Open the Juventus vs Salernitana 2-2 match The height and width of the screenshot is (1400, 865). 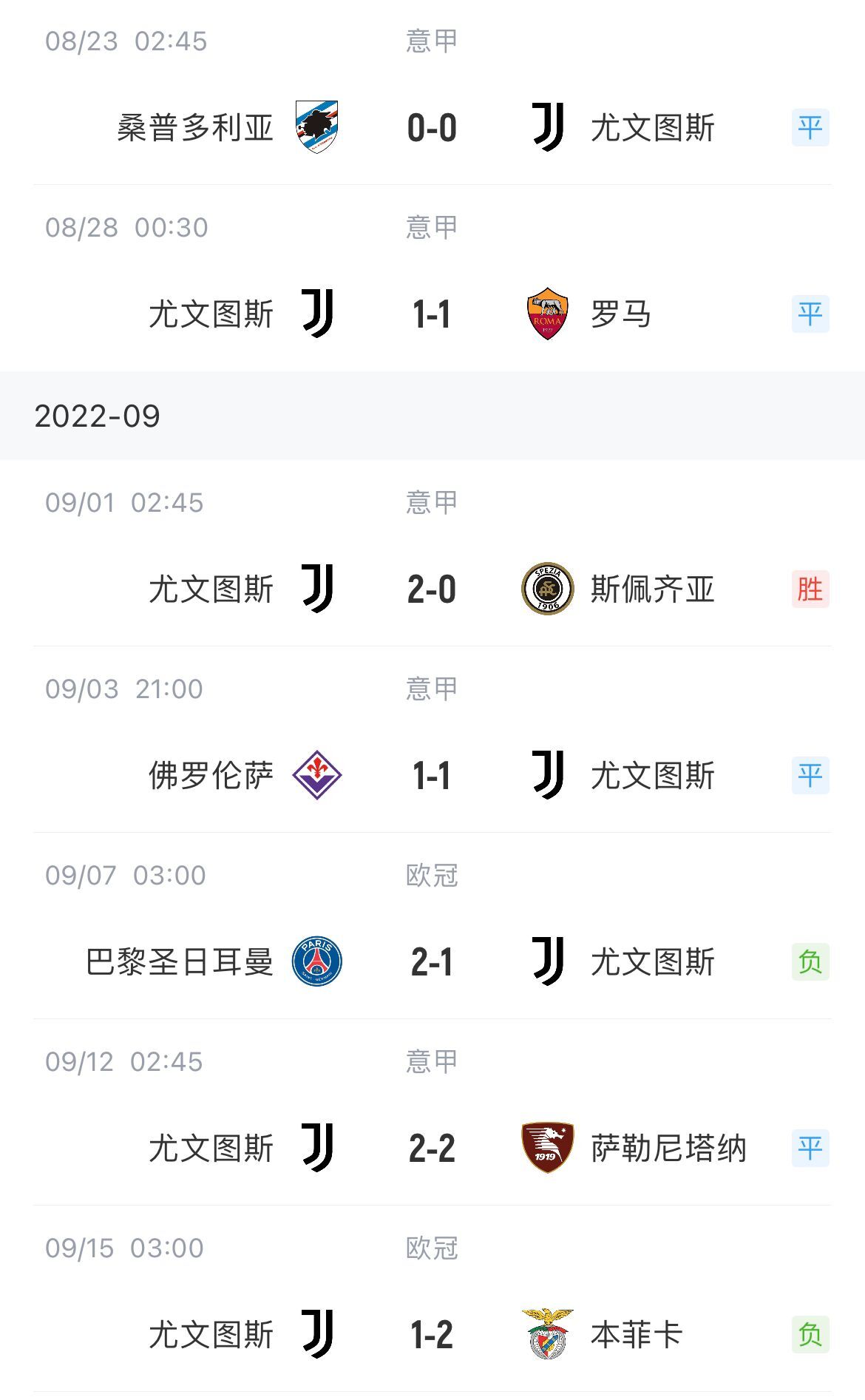[x=432, y=1112]
